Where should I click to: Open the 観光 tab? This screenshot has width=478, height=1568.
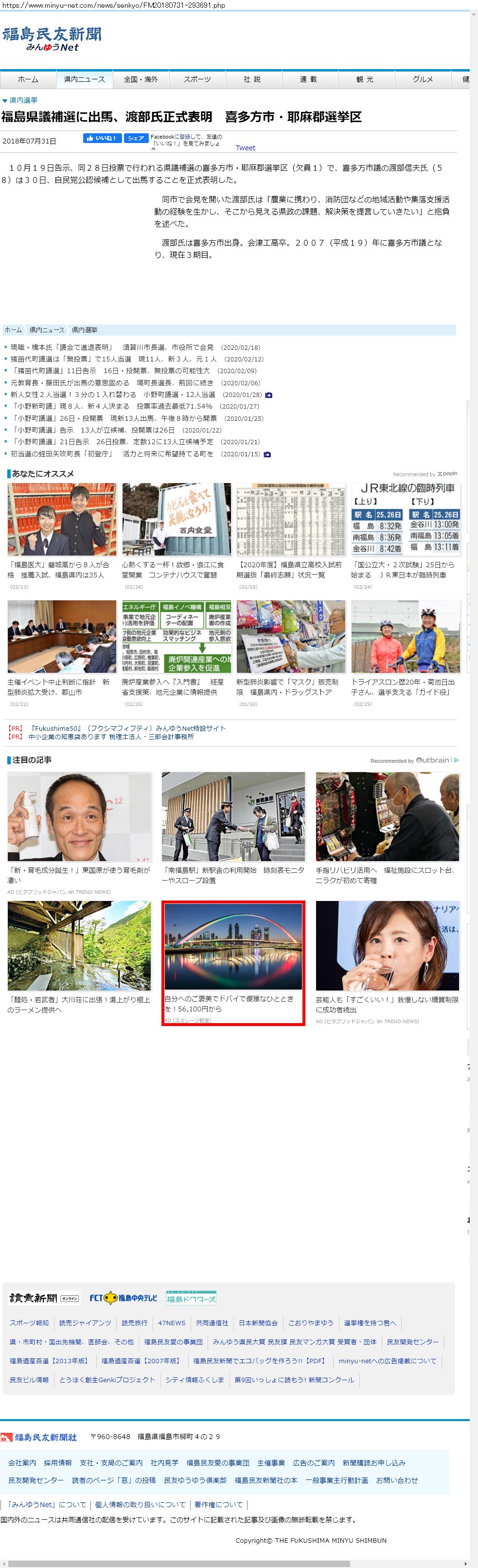pos(365,79)
